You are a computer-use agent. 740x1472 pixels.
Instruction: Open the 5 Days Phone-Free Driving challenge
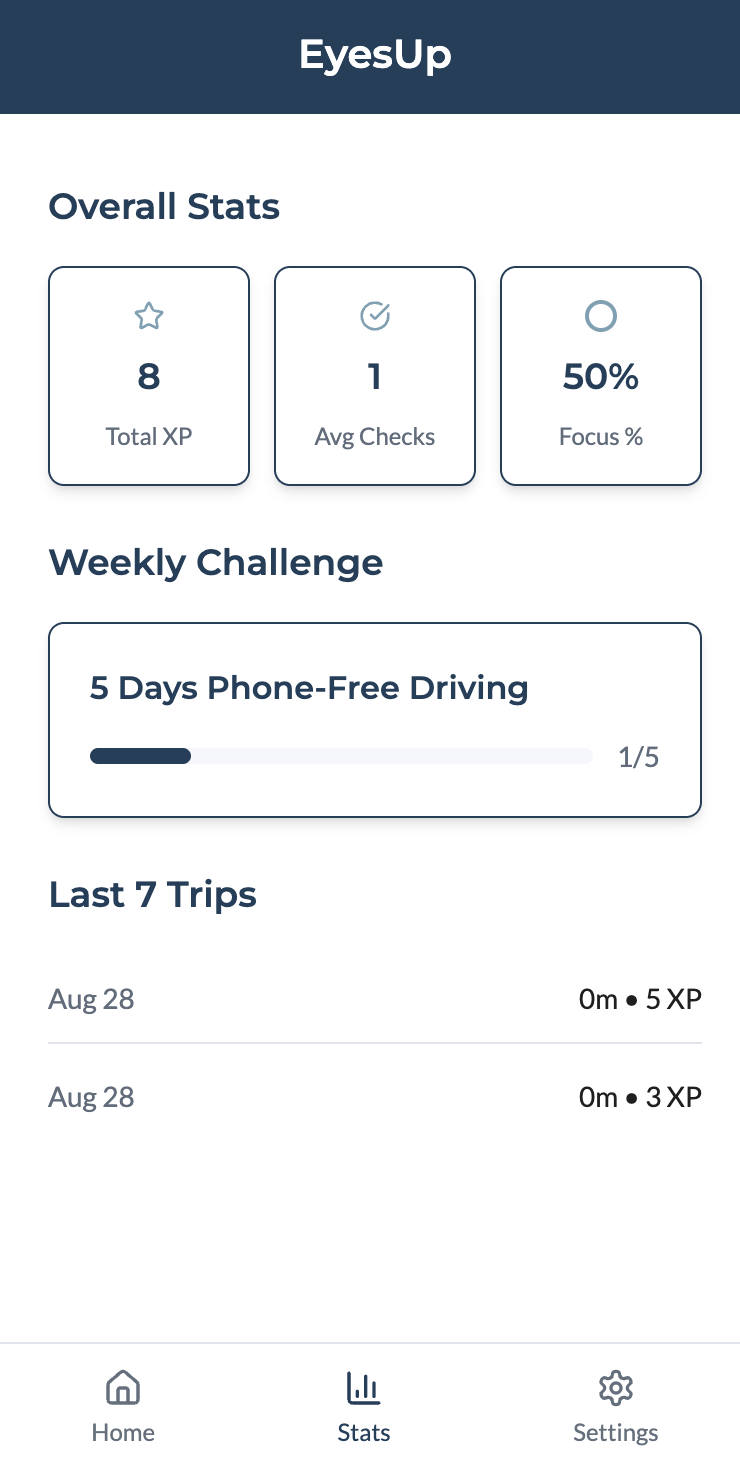tap(375, 720)
